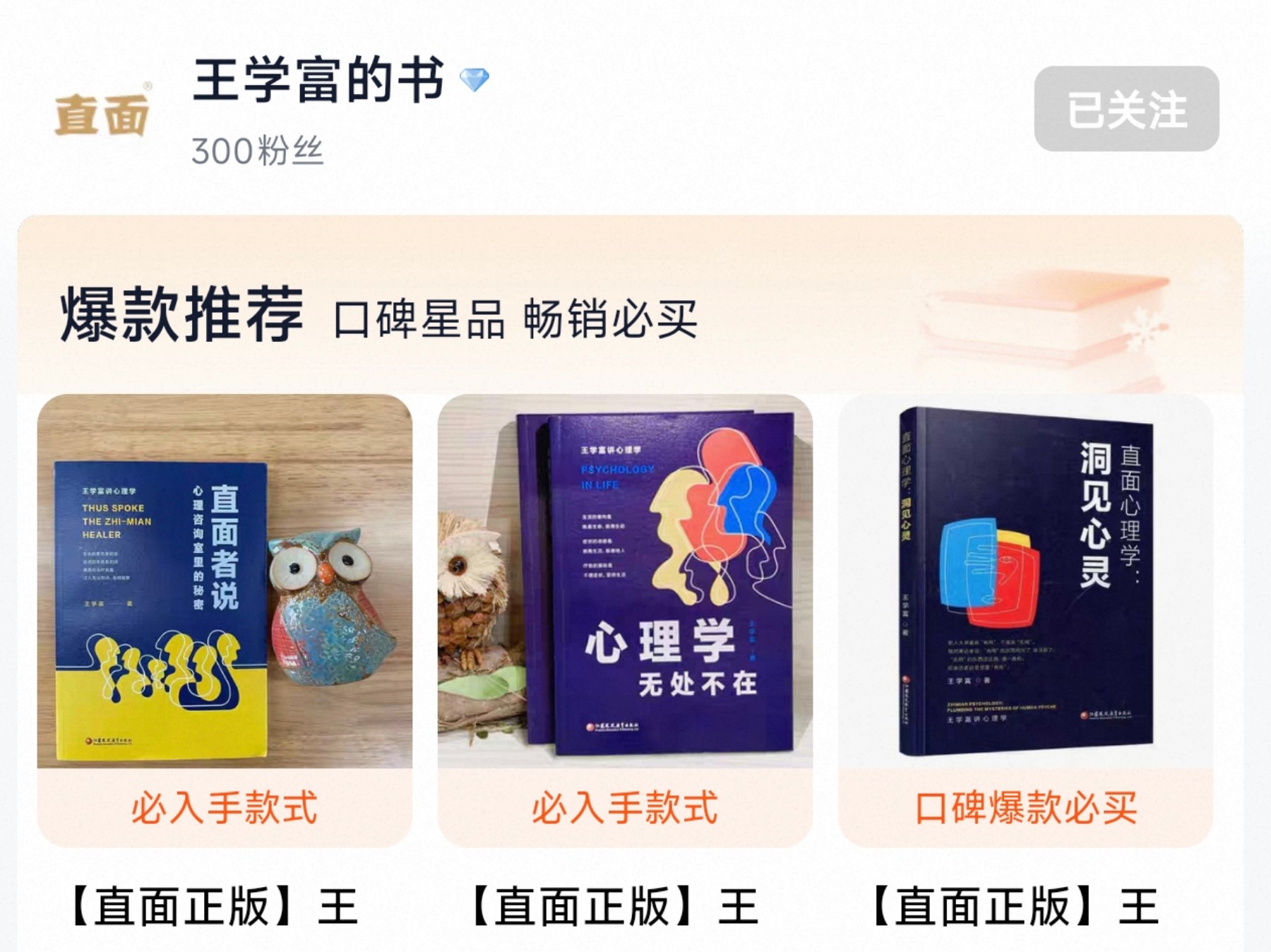The width and height of the screenshot is (1271, 952).
Task: Open the 直面者说 book product card
Action: point(225,582)
